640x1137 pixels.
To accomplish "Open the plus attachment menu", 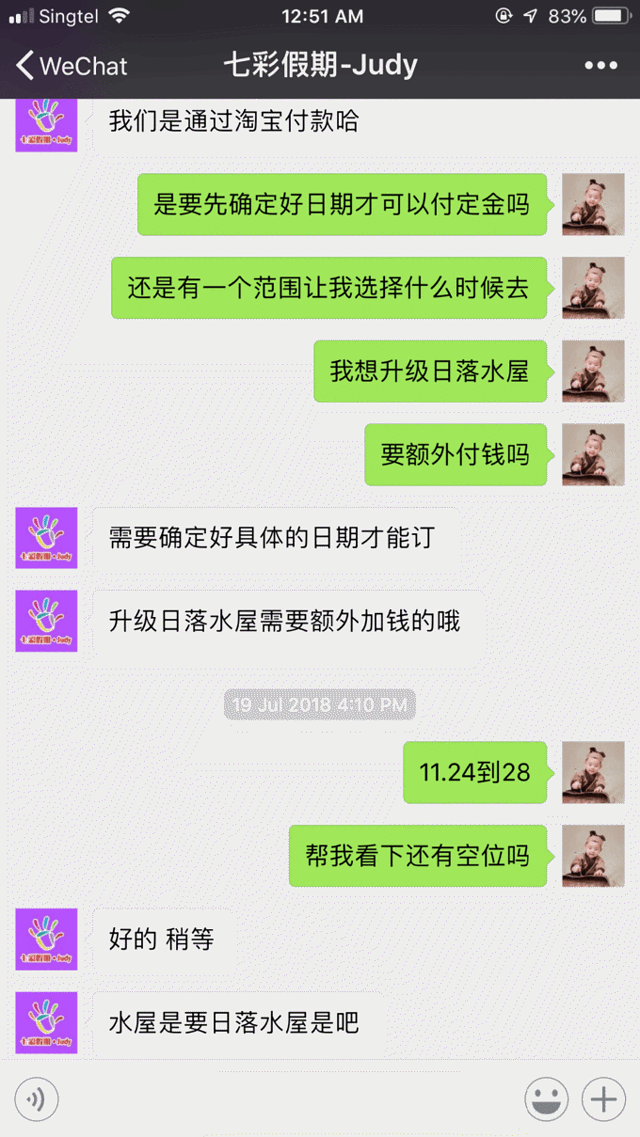I will click(x=603, y=1100).
